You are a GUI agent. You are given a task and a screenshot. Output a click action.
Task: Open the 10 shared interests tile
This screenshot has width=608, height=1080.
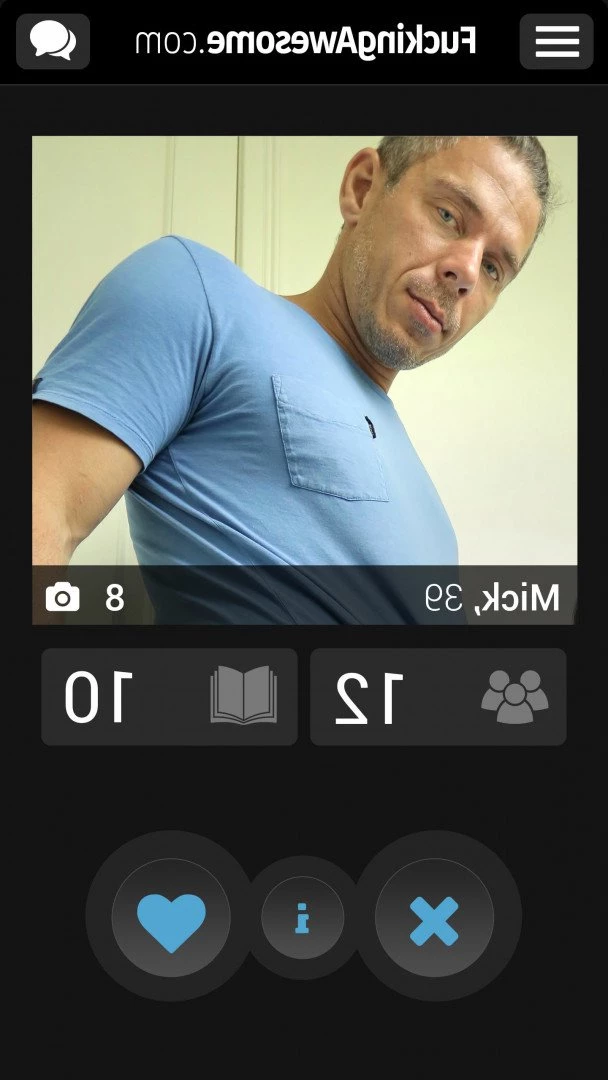tap(169, 697)
